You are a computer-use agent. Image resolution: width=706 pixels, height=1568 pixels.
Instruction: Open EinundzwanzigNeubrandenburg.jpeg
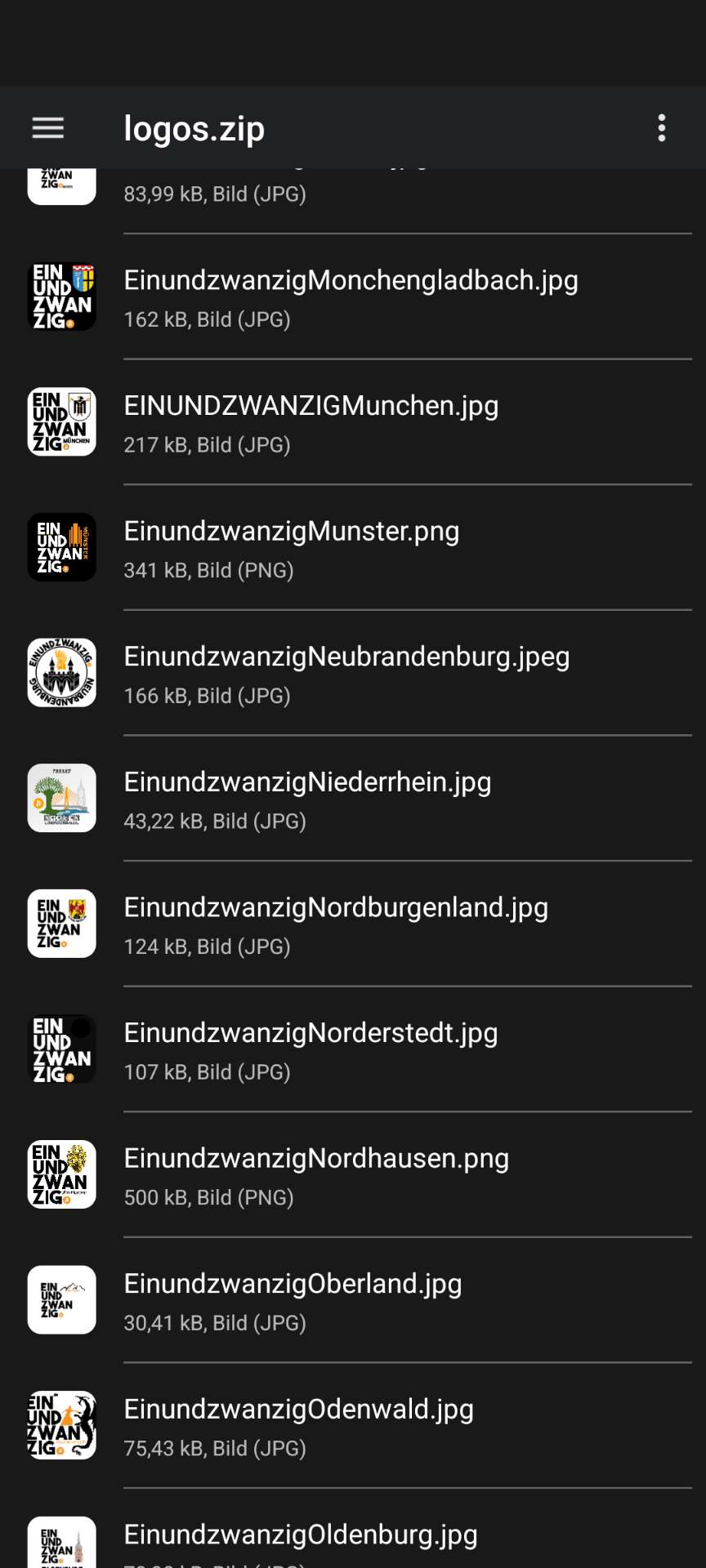[x=346, y=674]
